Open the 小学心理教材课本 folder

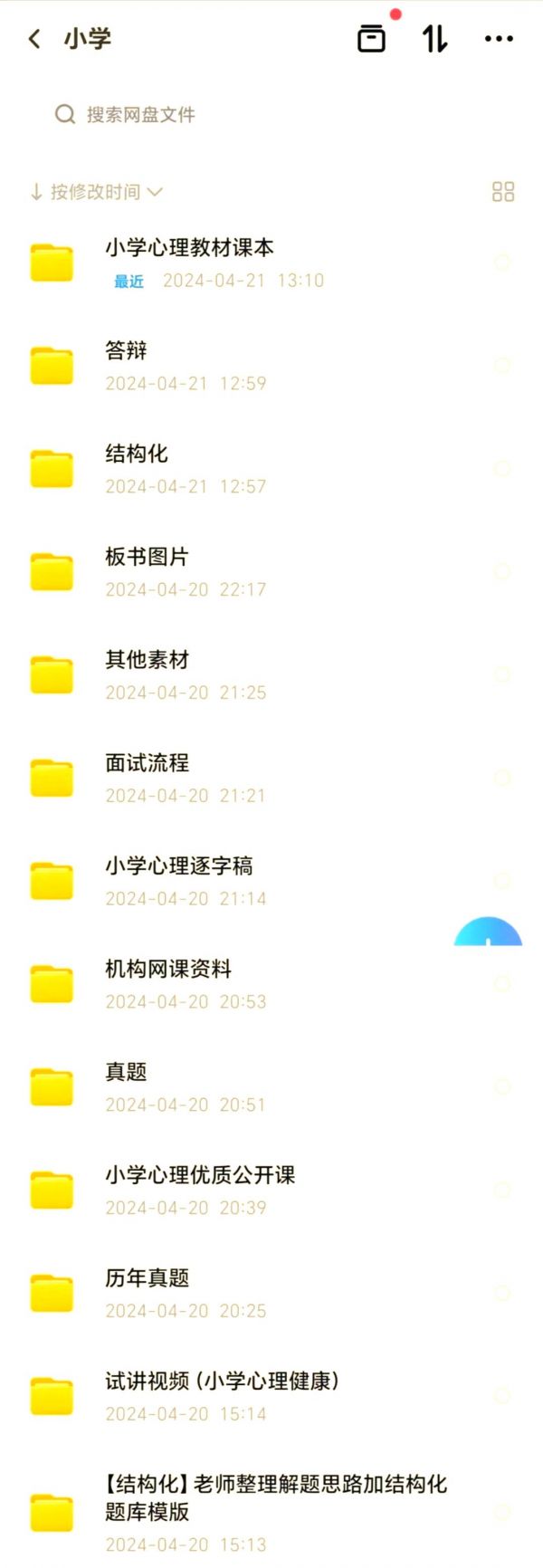[x=189, y=248]
